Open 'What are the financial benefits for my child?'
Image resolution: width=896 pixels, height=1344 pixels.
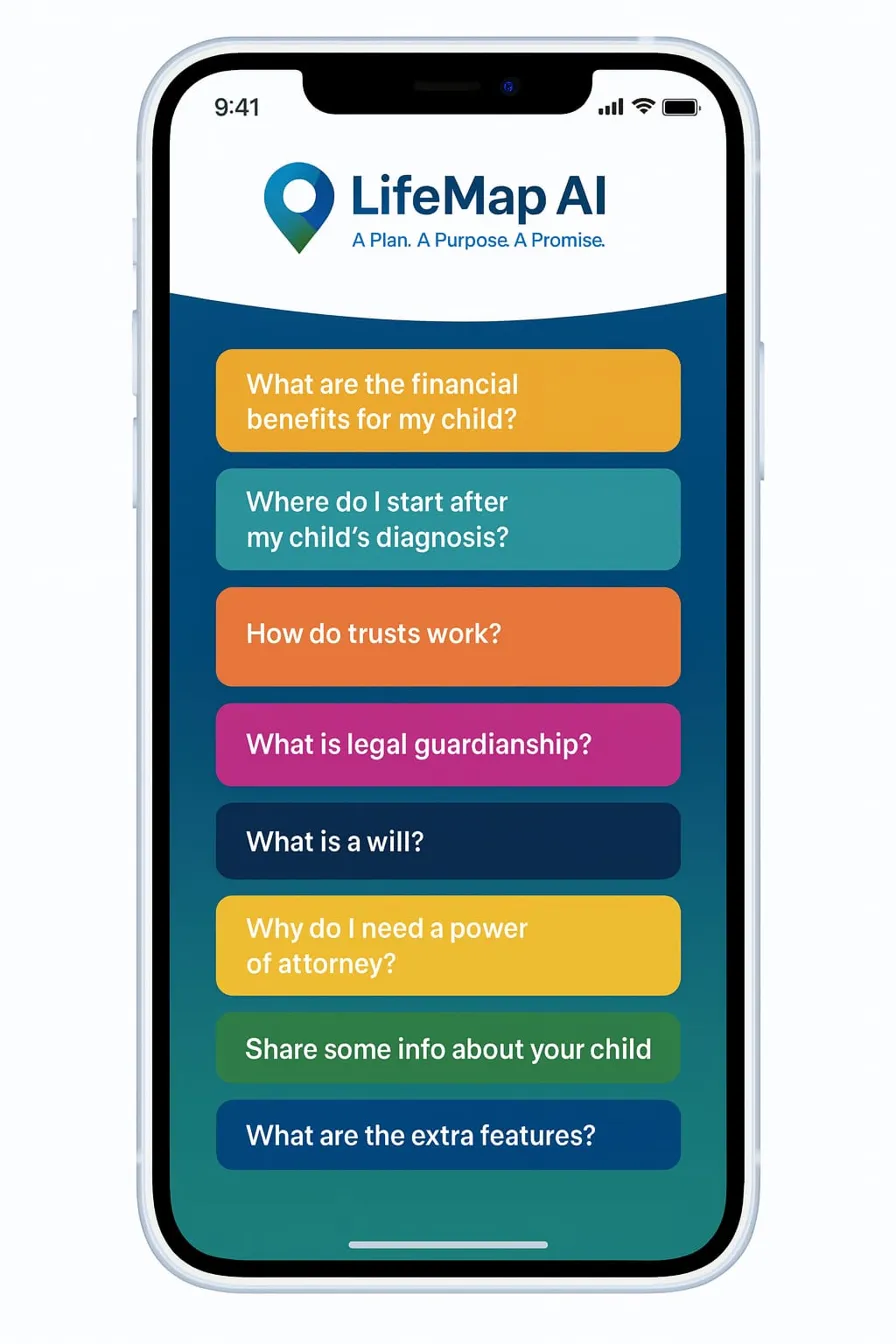pos(447,400)
